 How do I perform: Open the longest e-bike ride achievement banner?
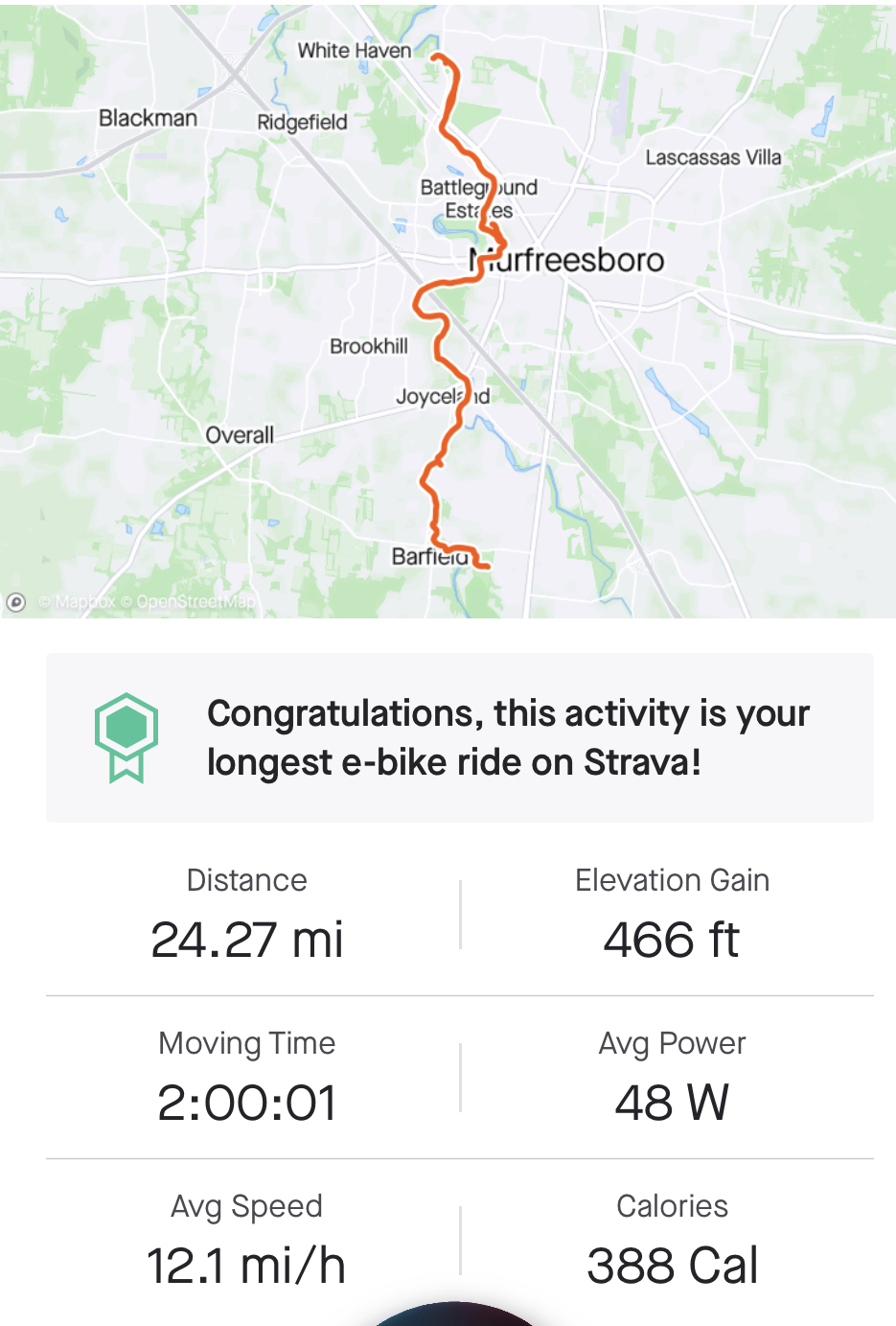coord(460,737)
